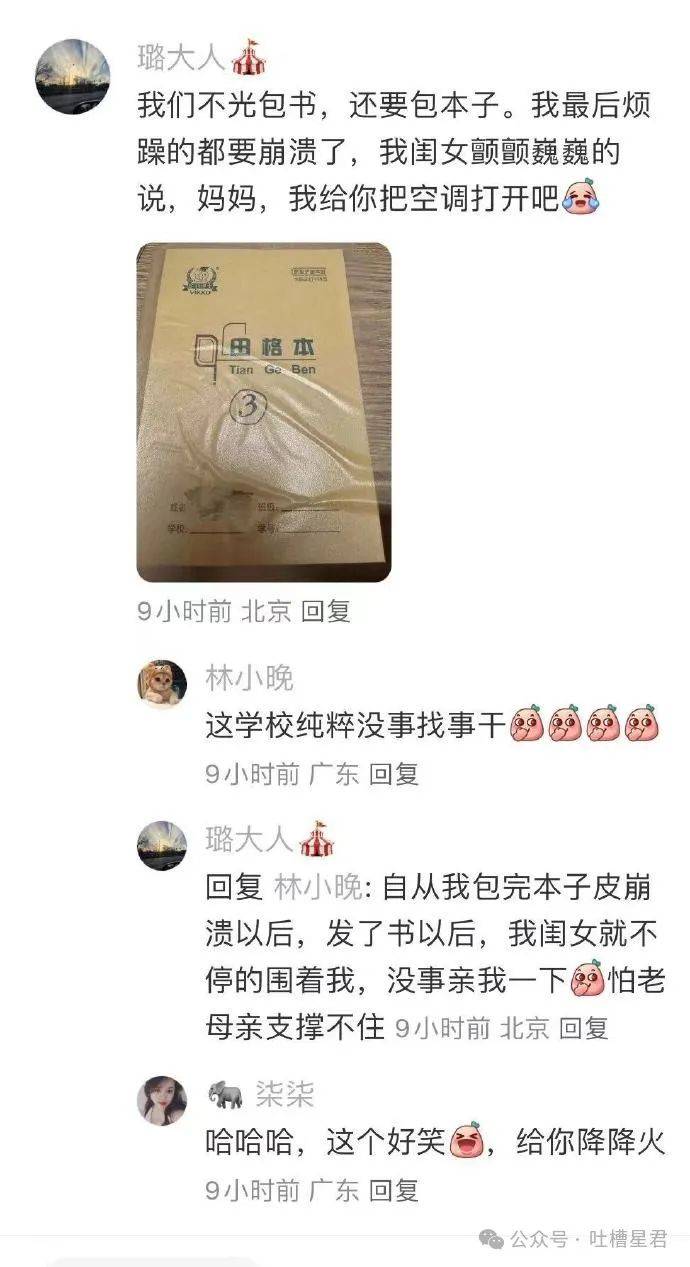
Task: Tap the username 柒柒
Action: tap(284, 1094)
